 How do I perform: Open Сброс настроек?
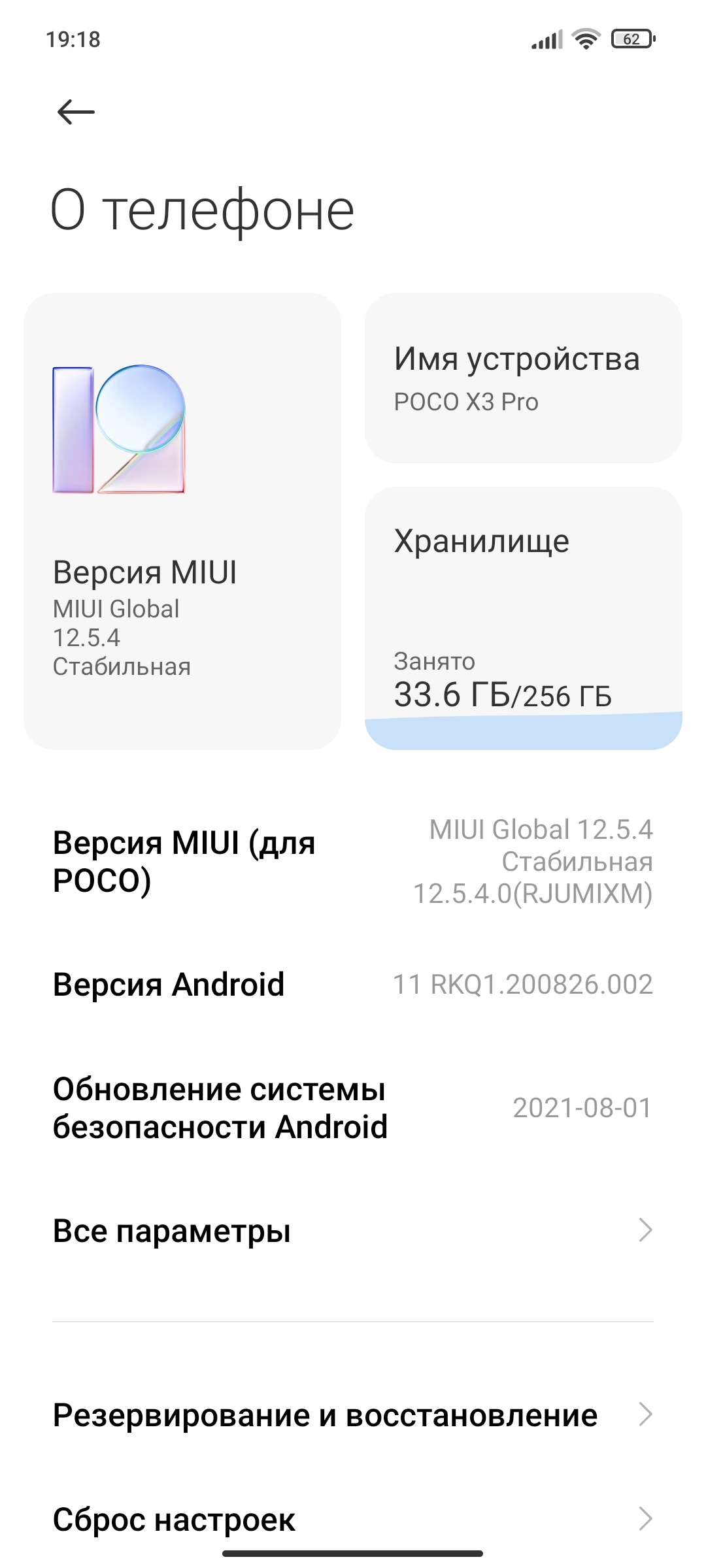click(x=353, y=1520)
